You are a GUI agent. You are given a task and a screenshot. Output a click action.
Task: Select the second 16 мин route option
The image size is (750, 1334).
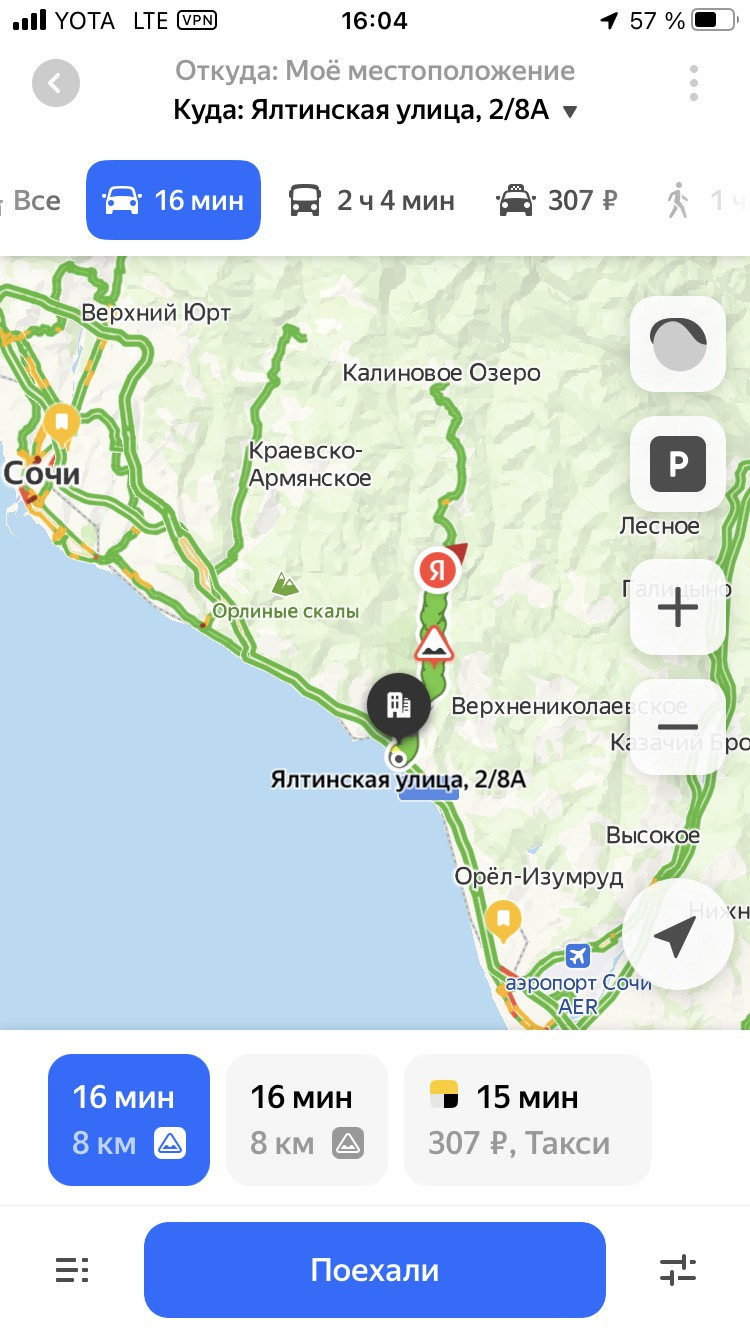[x=306, y=1119]
